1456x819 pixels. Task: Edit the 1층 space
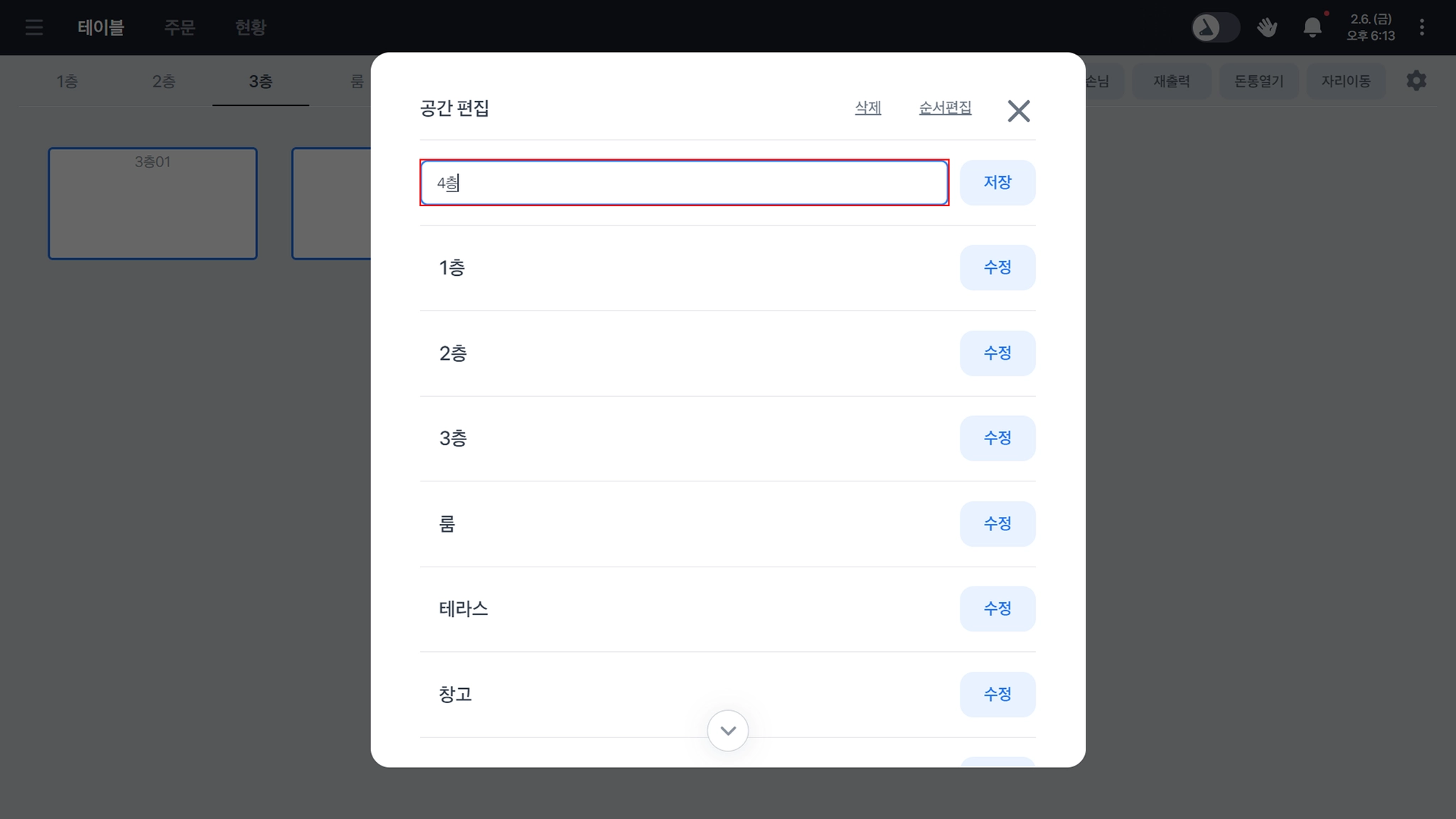pos(997,267)
